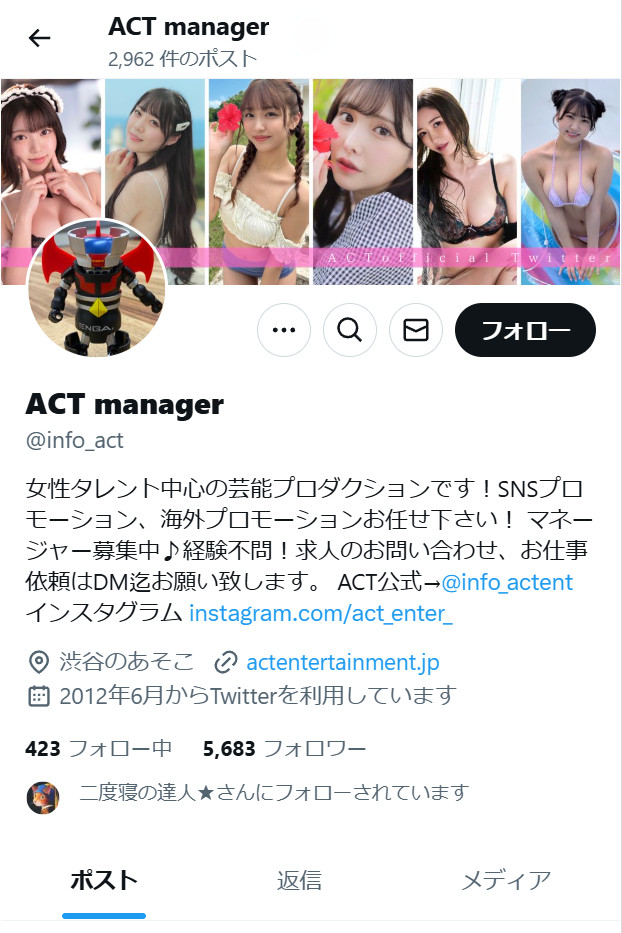Image resolution: width=622 pixels, height=933 pixels.
Task: Go back using the arrow icon
Action: click(39, 38)
